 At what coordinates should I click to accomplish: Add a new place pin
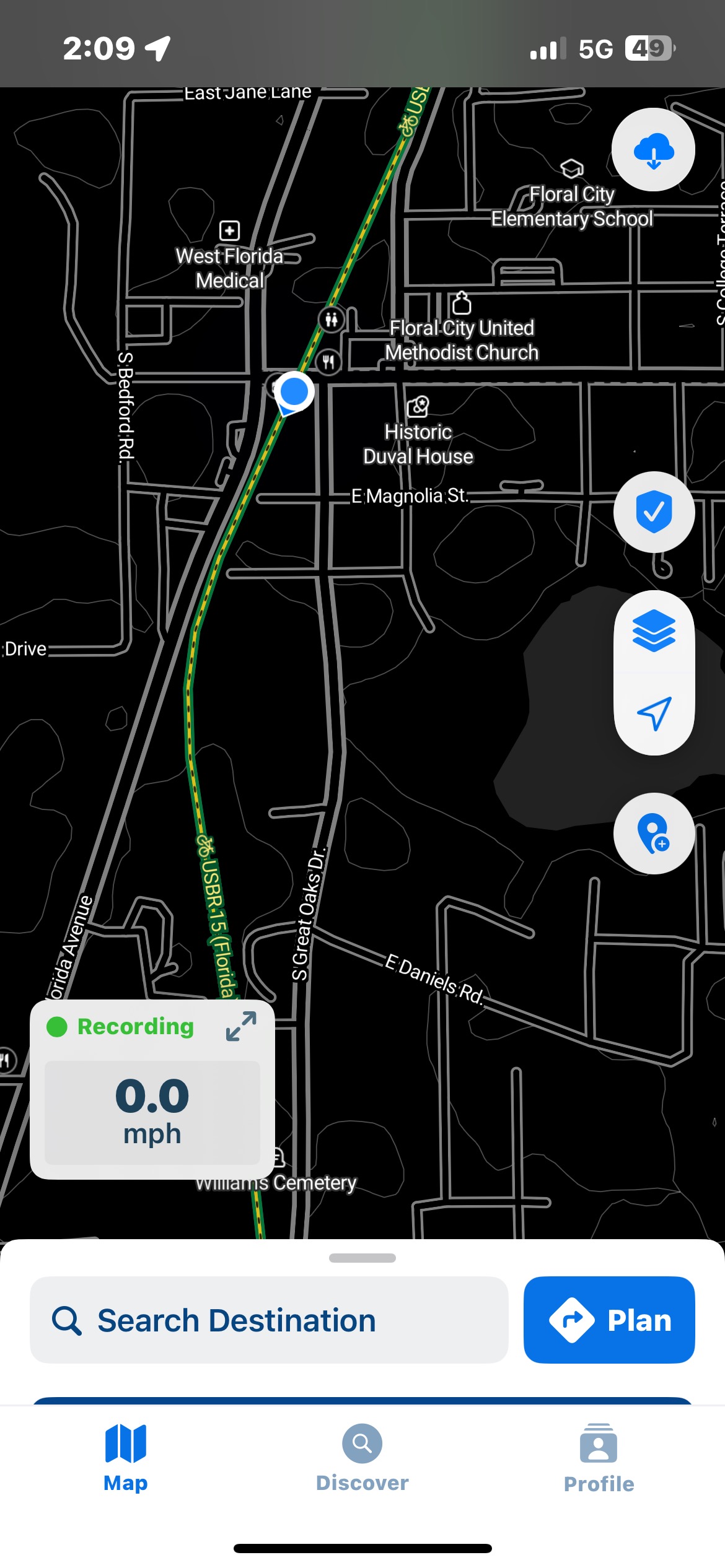coord(654,834)
